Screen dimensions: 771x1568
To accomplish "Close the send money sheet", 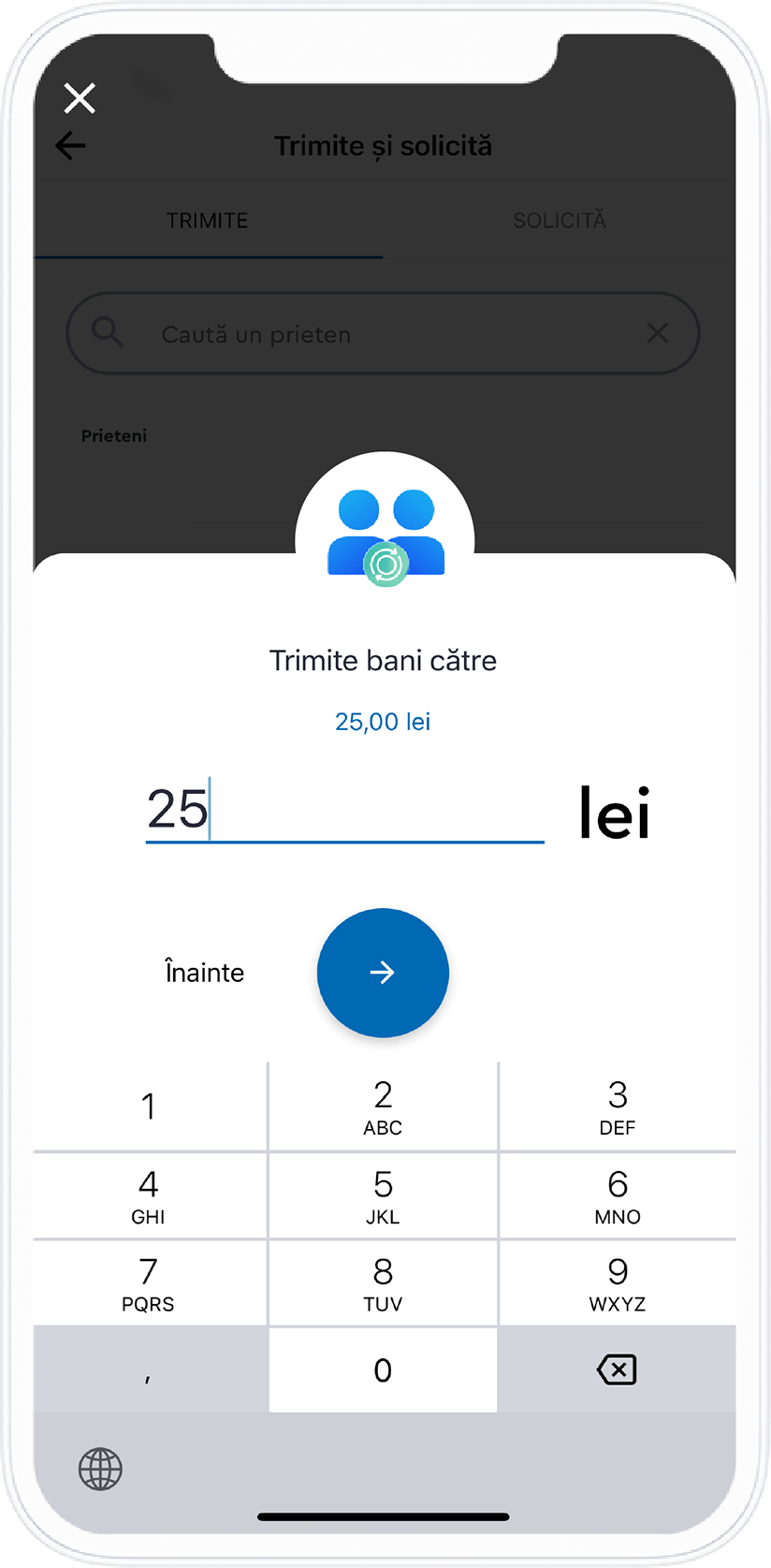I will pyautogui.click(x=80, y=97).
